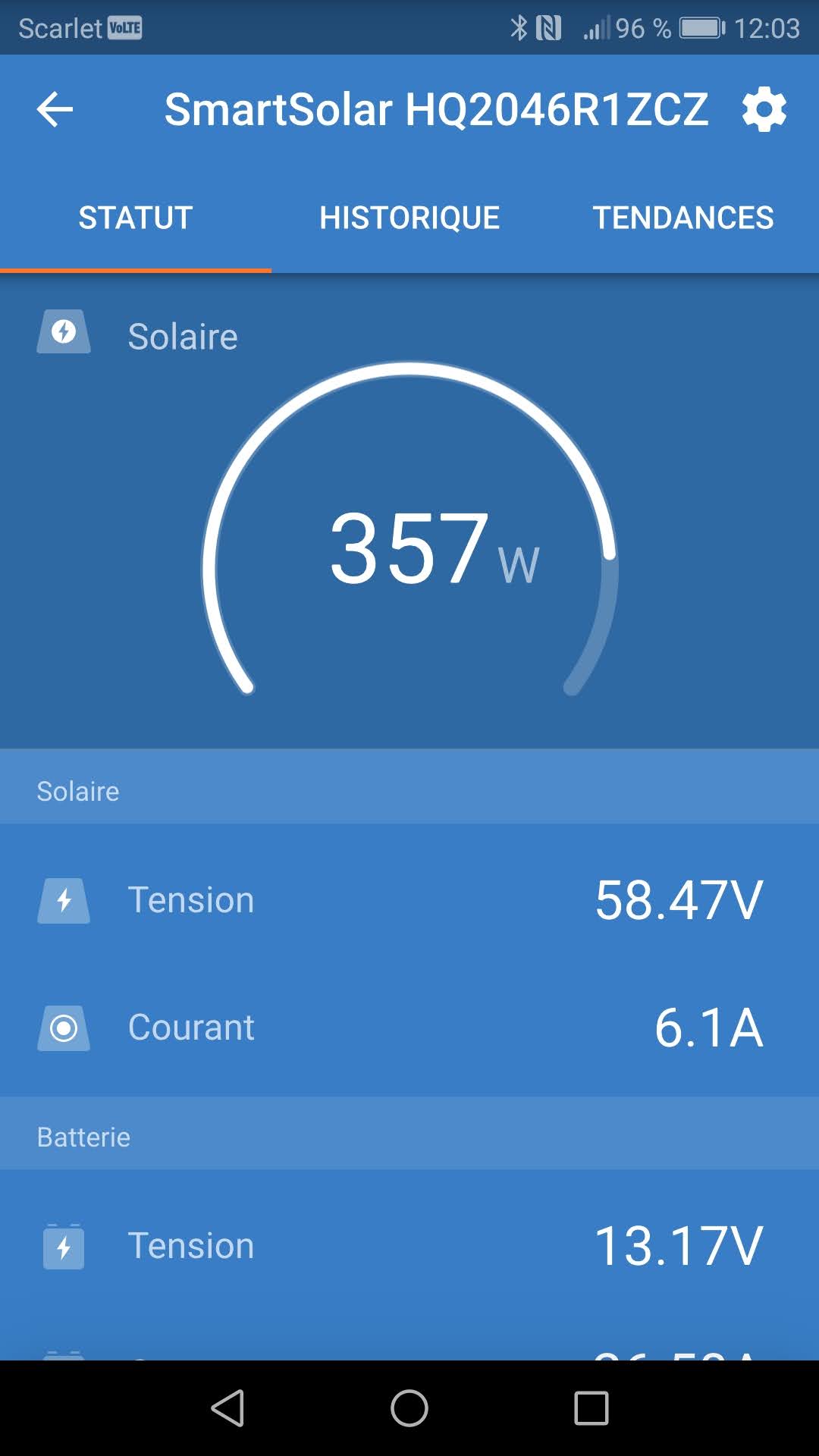Viewport: 819px width, 1456px height.
Task: Tap the system home button
Action: pos(409,1408)
